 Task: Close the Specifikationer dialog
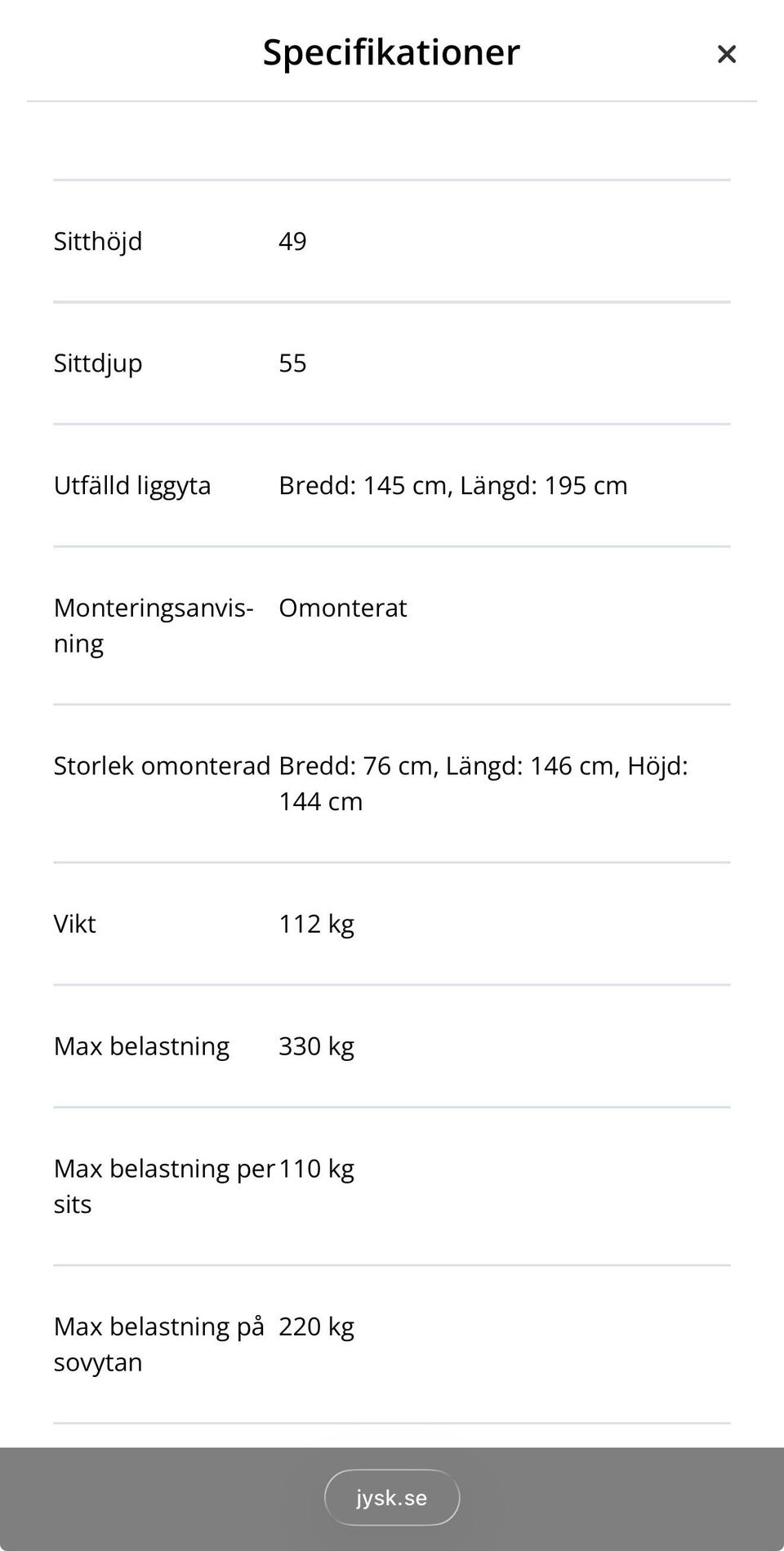(x=726, y=54)
